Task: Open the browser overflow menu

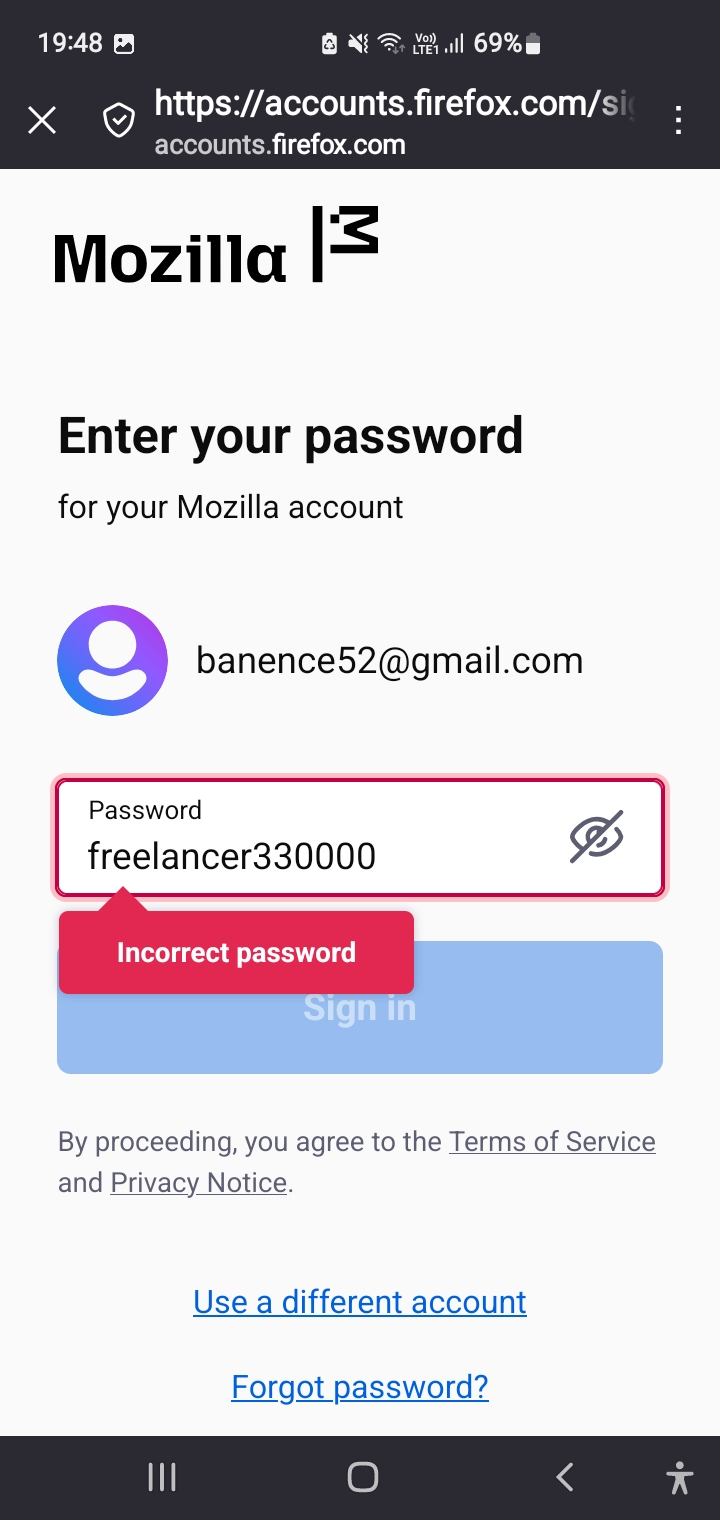Action: click(x=679, y=121)
